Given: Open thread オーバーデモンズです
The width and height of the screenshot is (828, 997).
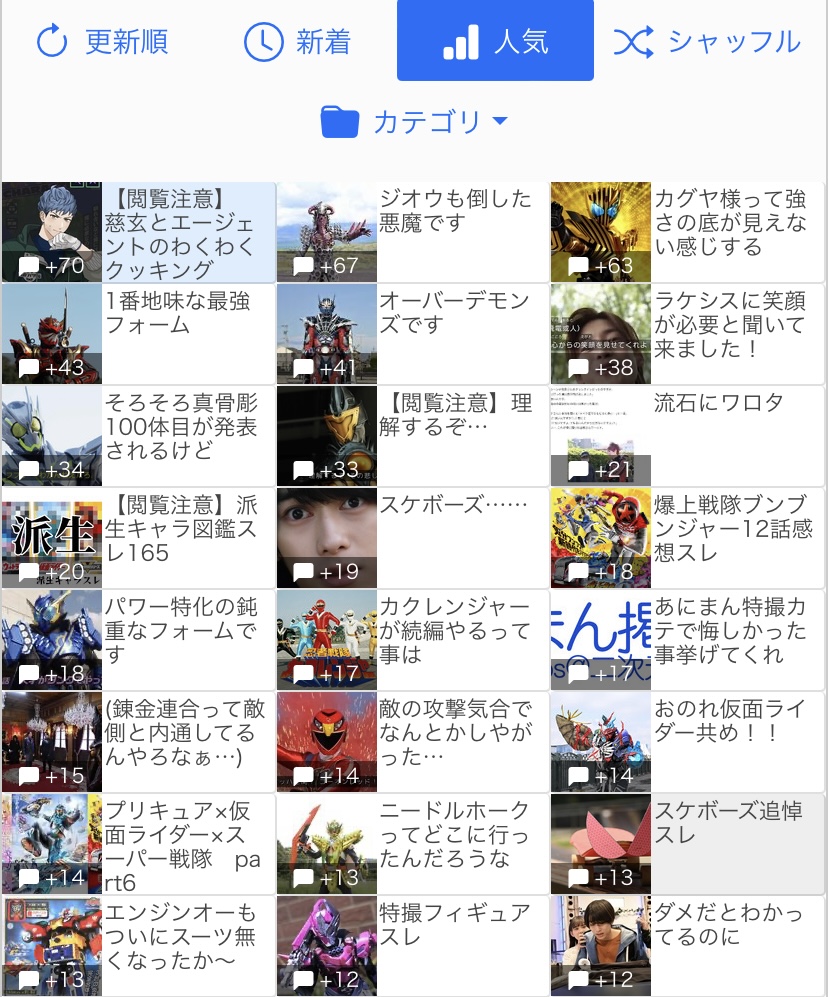Looking at the screenshot, I should coord(413,334).
